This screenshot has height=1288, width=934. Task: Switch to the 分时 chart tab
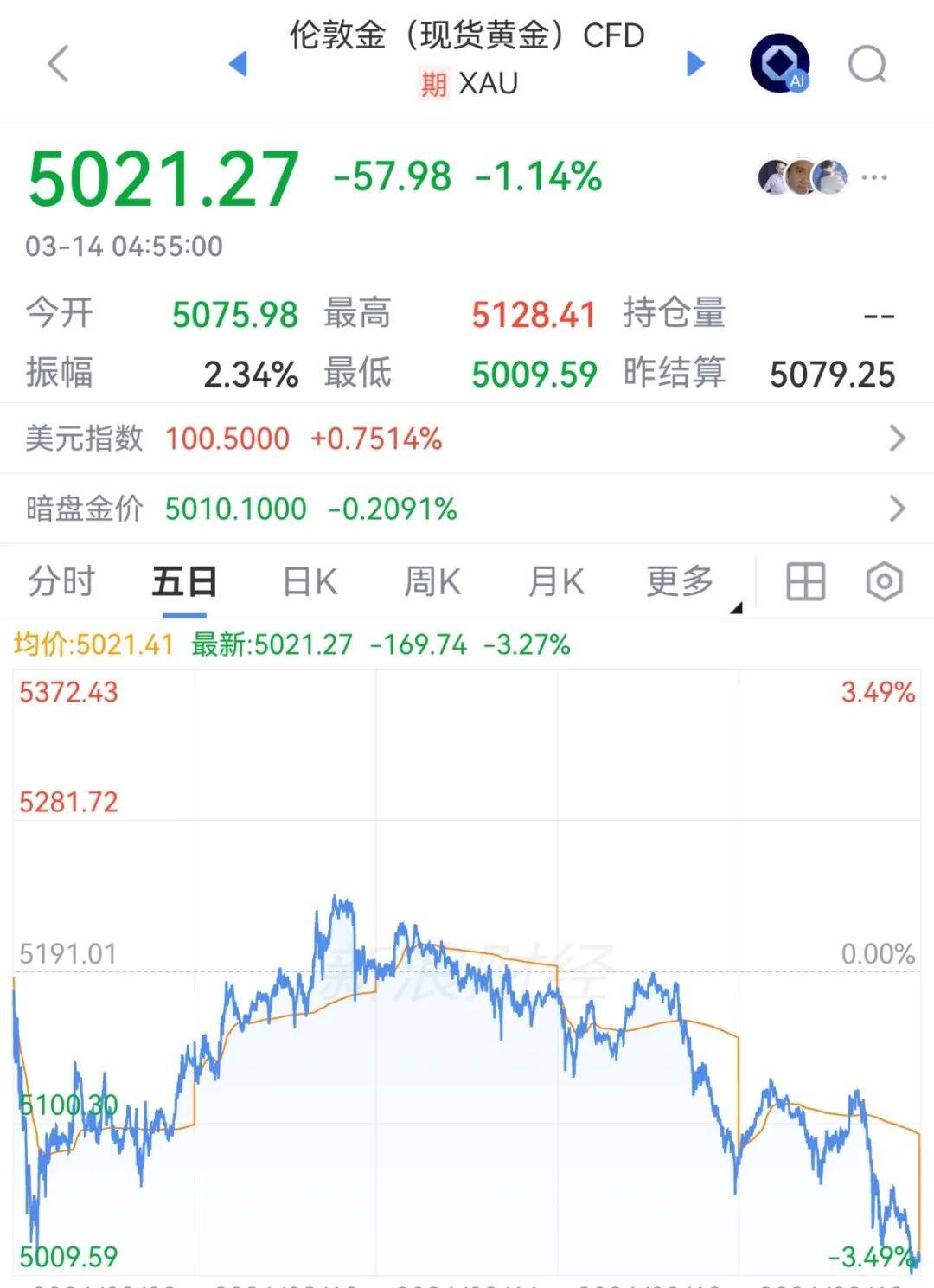click(x=61, y=582)
